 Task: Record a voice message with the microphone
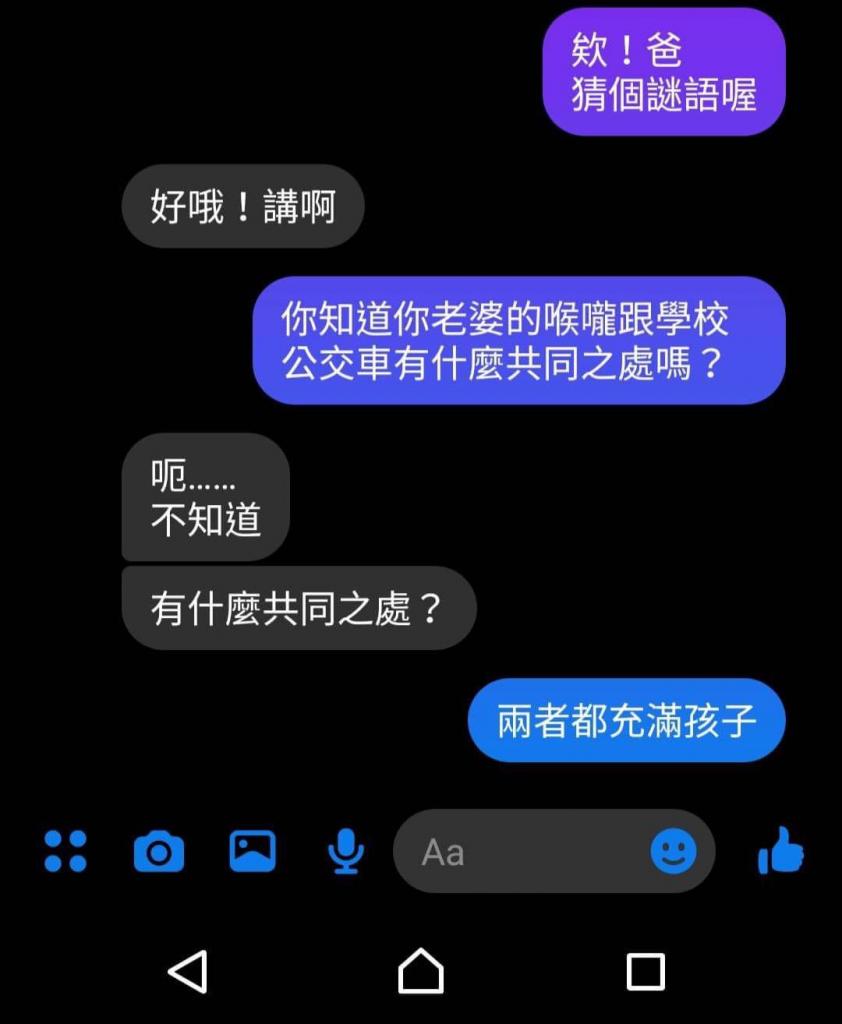(346, 851)
